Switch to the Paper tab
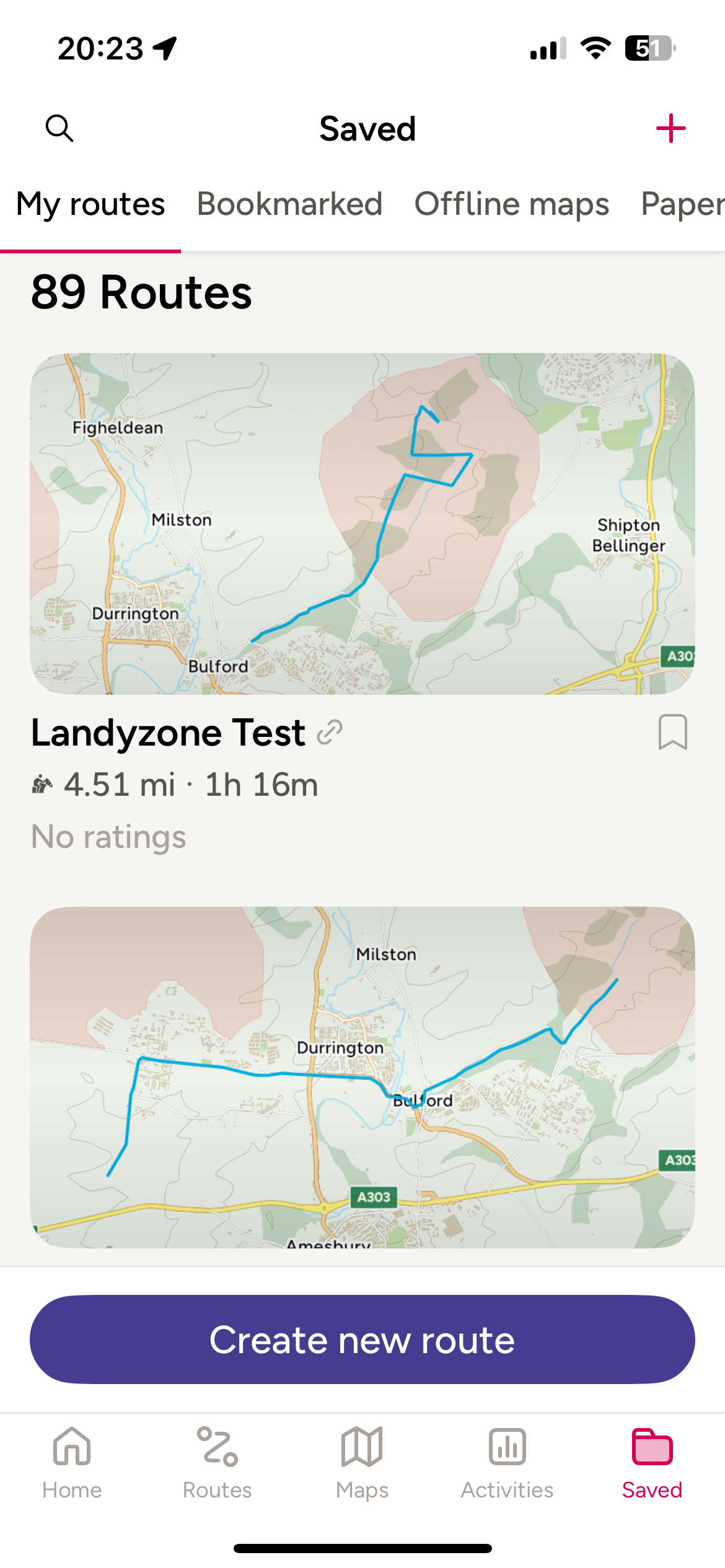725x1568 pixels. coord(682,204)
